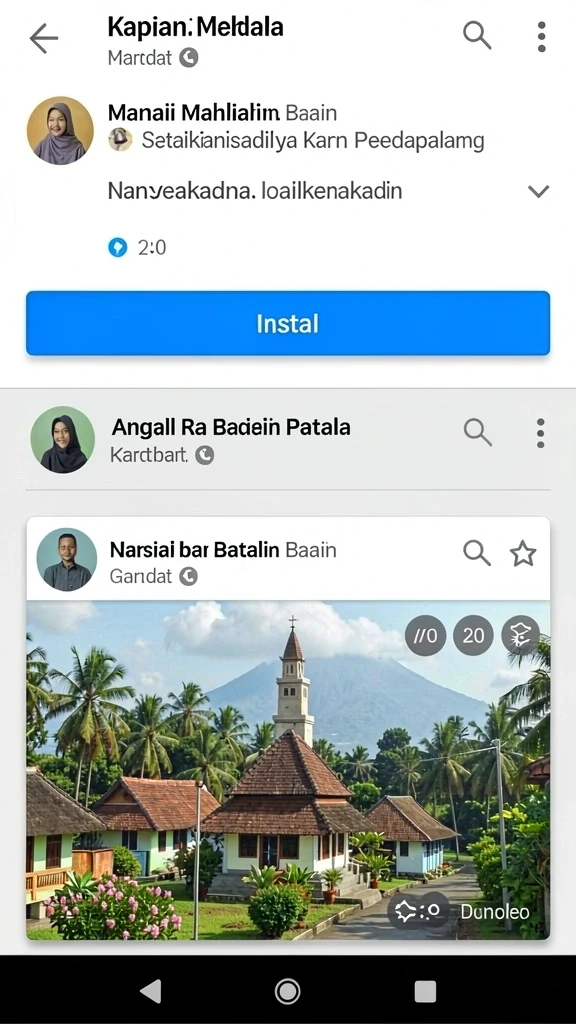Open Manaii Mahlialim's profile picture
Screen dimensions: 576x1024
(x=60, y=131)
